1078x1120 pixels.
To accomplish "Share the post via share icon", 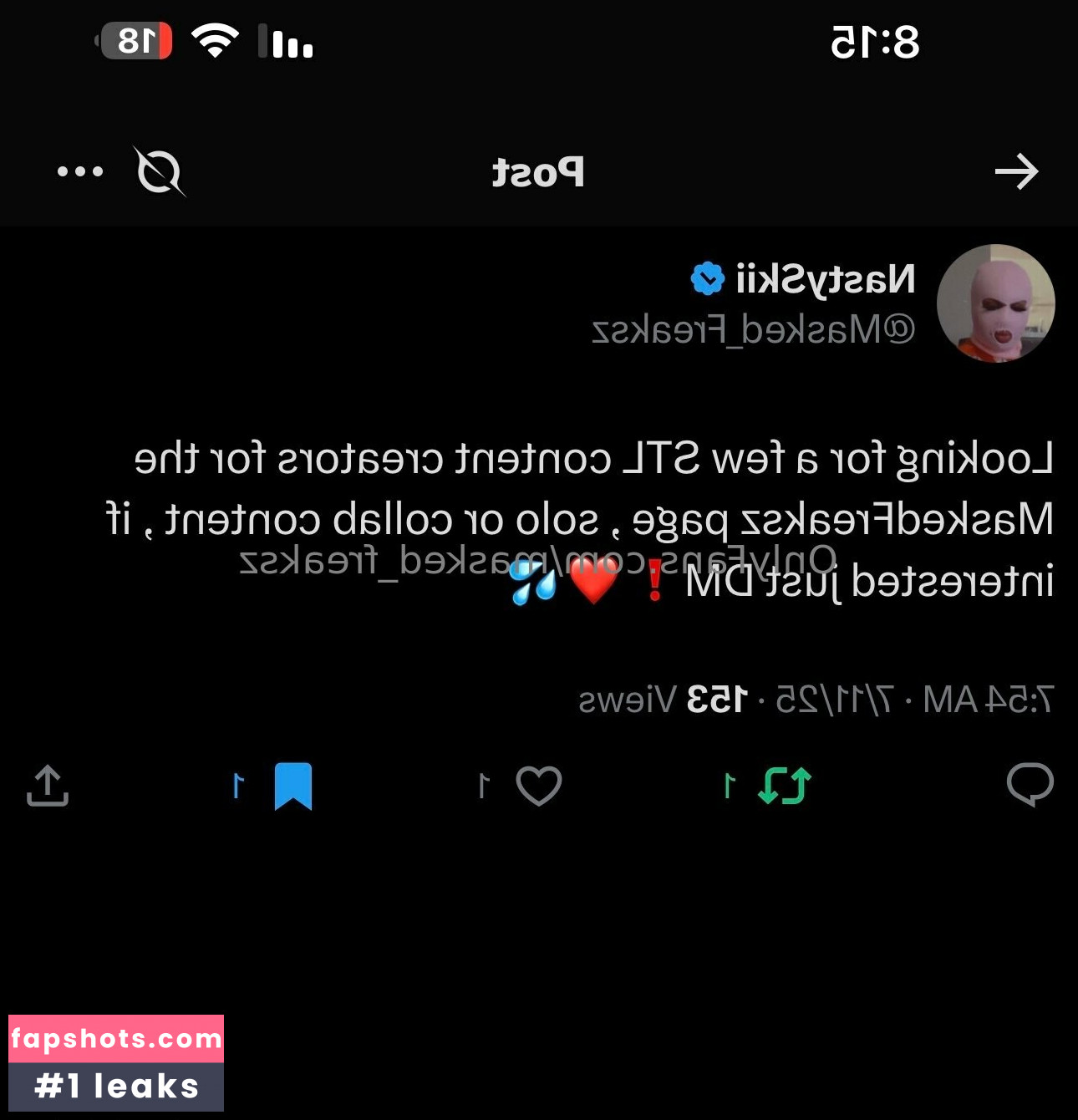I will coord(48,786).
